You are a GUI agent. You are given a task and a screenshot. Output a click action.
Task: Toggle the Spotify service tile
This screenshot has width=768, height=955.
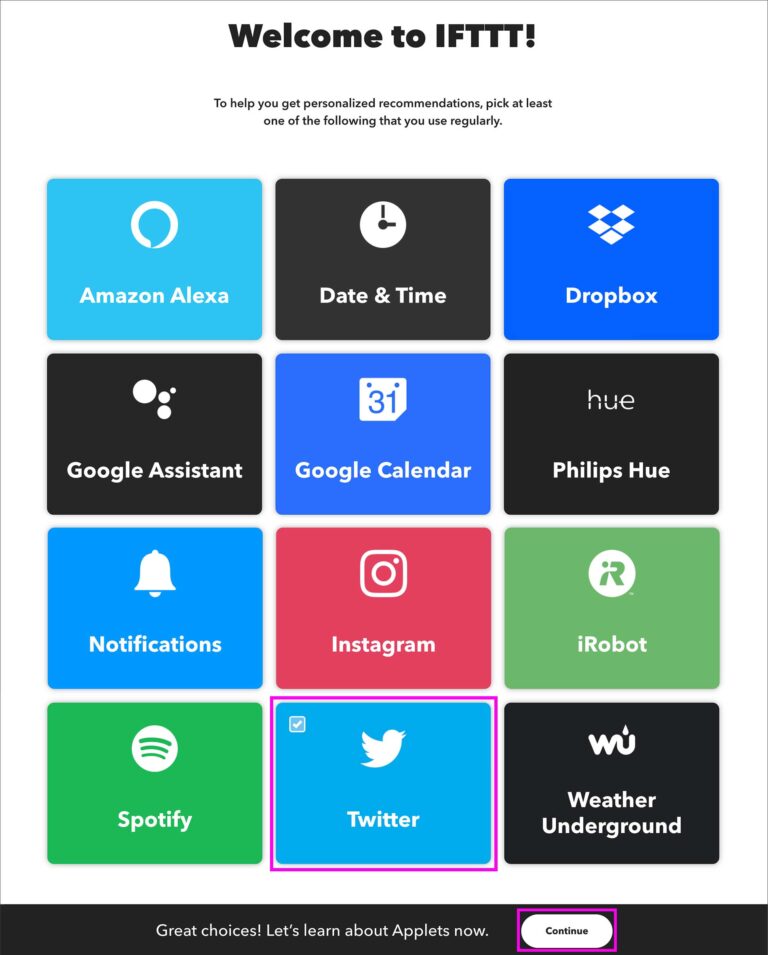(x=154, y=783)
